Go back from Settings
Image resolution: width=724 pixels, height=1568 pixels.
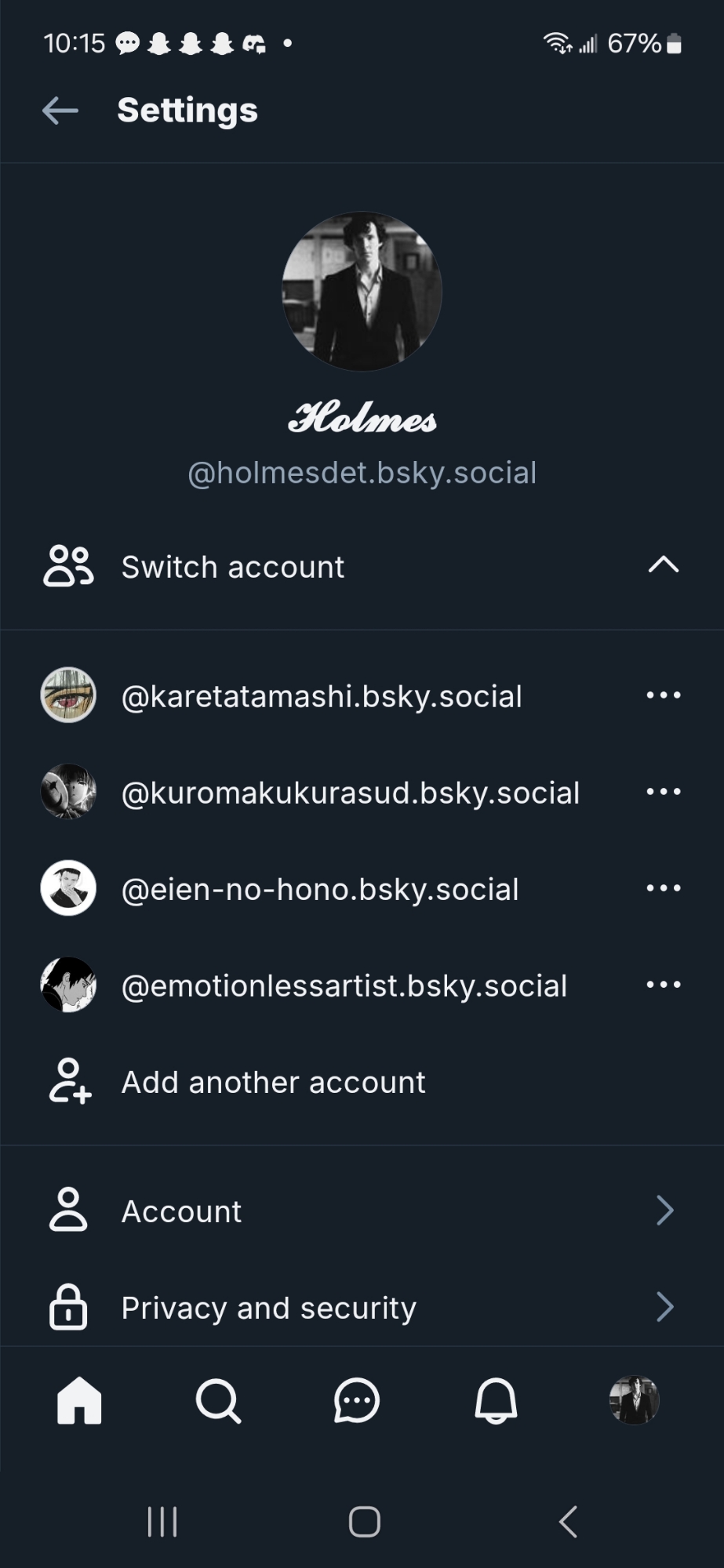(x=60, y=111)
